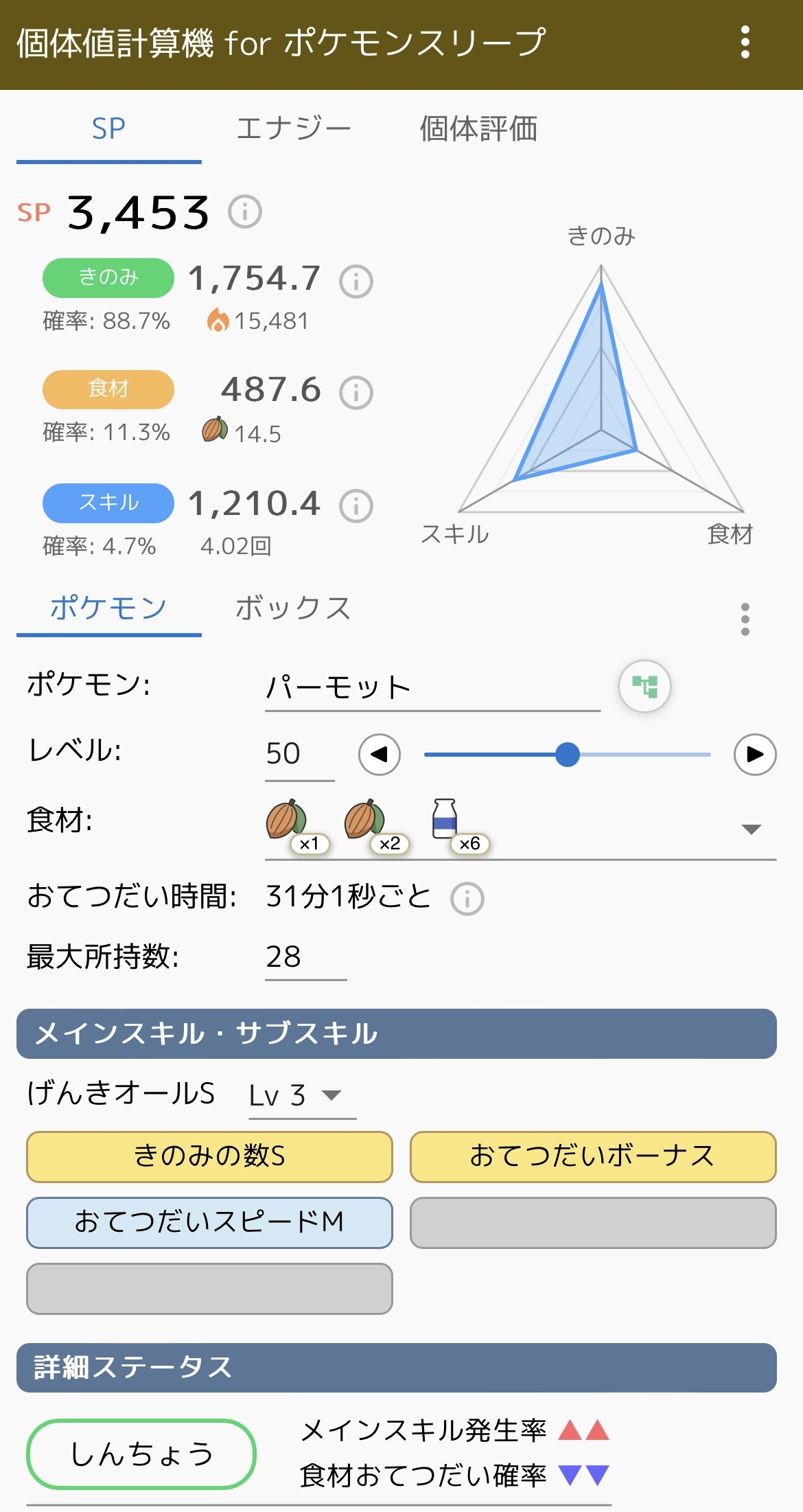Tap the しんちょう nature button
This screenshot has width=803, height=1512.
[x=141, y=1454]
